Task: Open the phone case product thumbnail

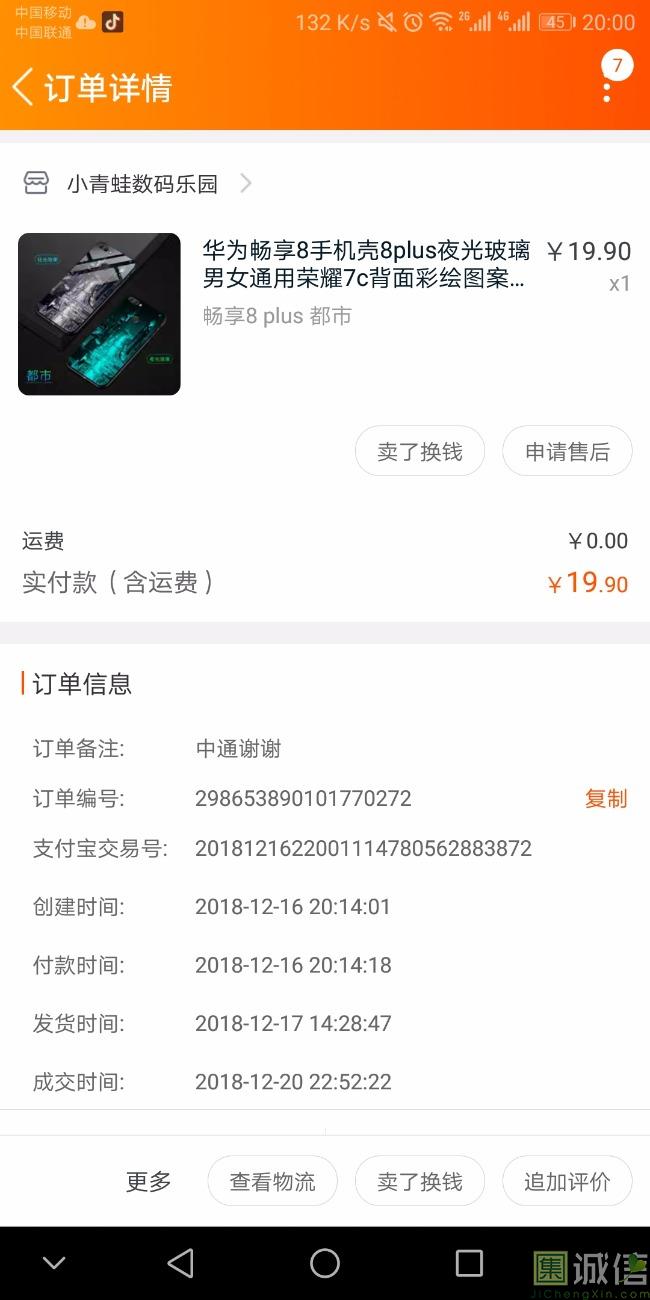Action: [x=99, y=314]
